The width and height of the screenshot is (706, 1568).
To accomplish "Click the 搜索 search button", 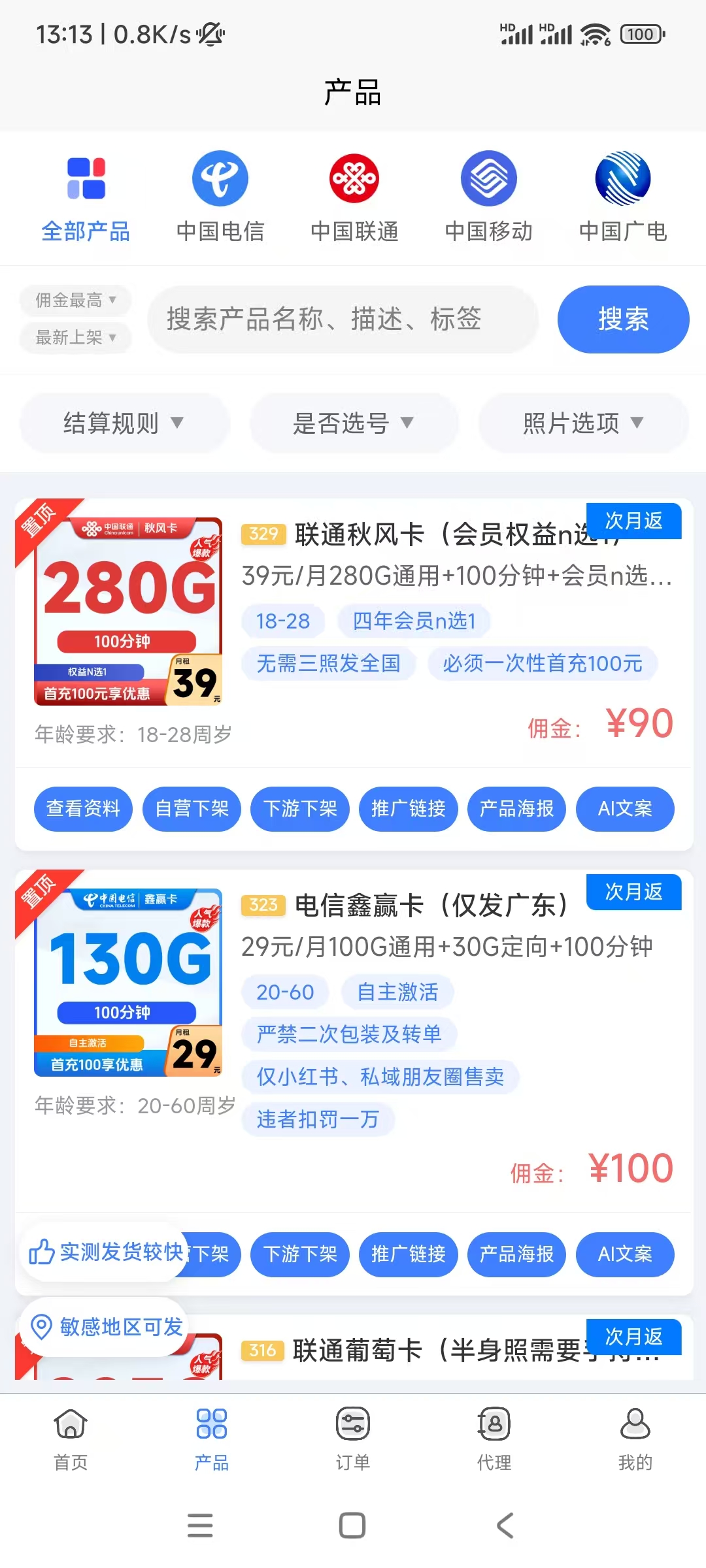I will tap(622, 319).
